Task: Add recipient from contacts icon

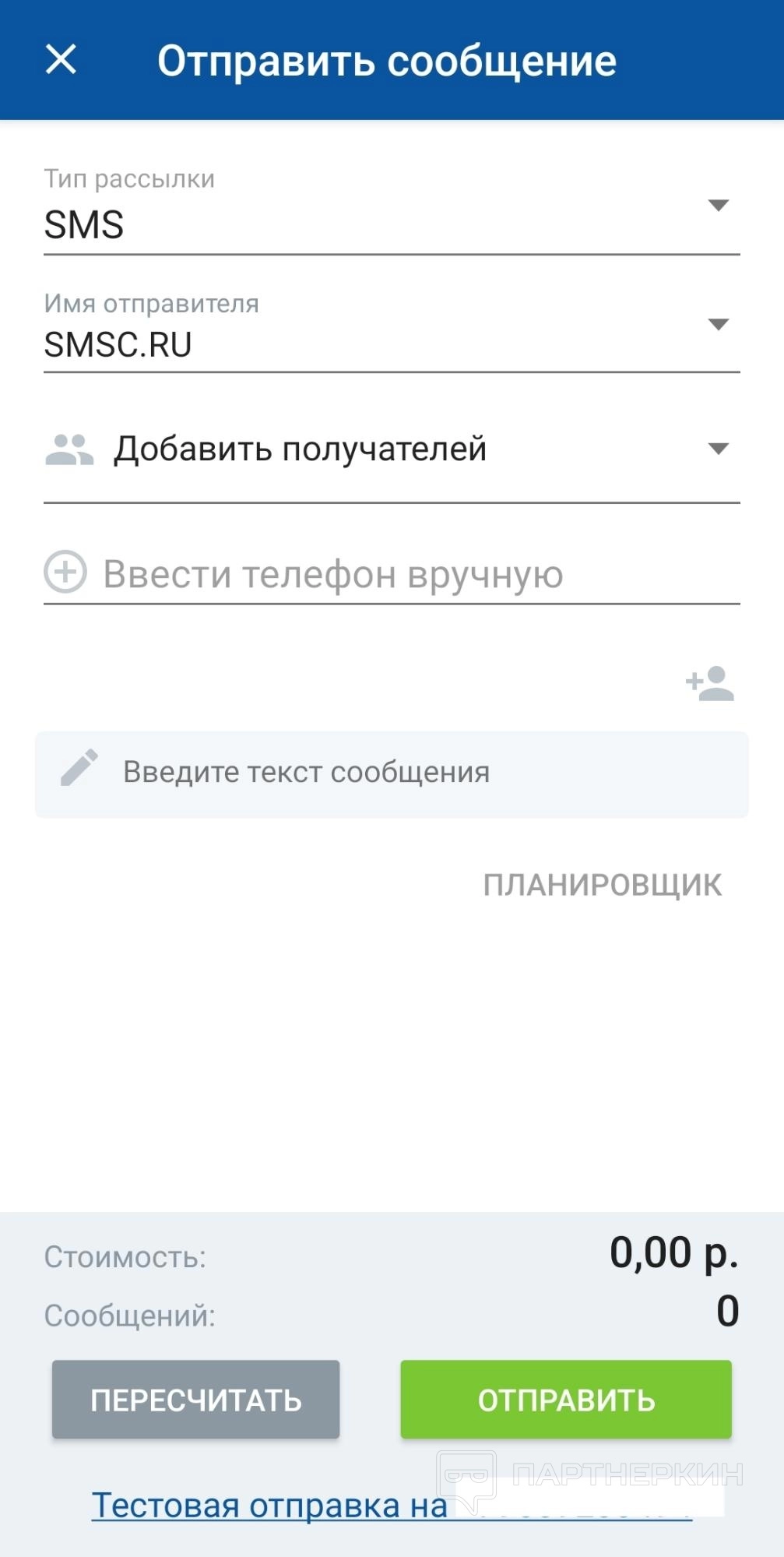Action: pos(710,684)
